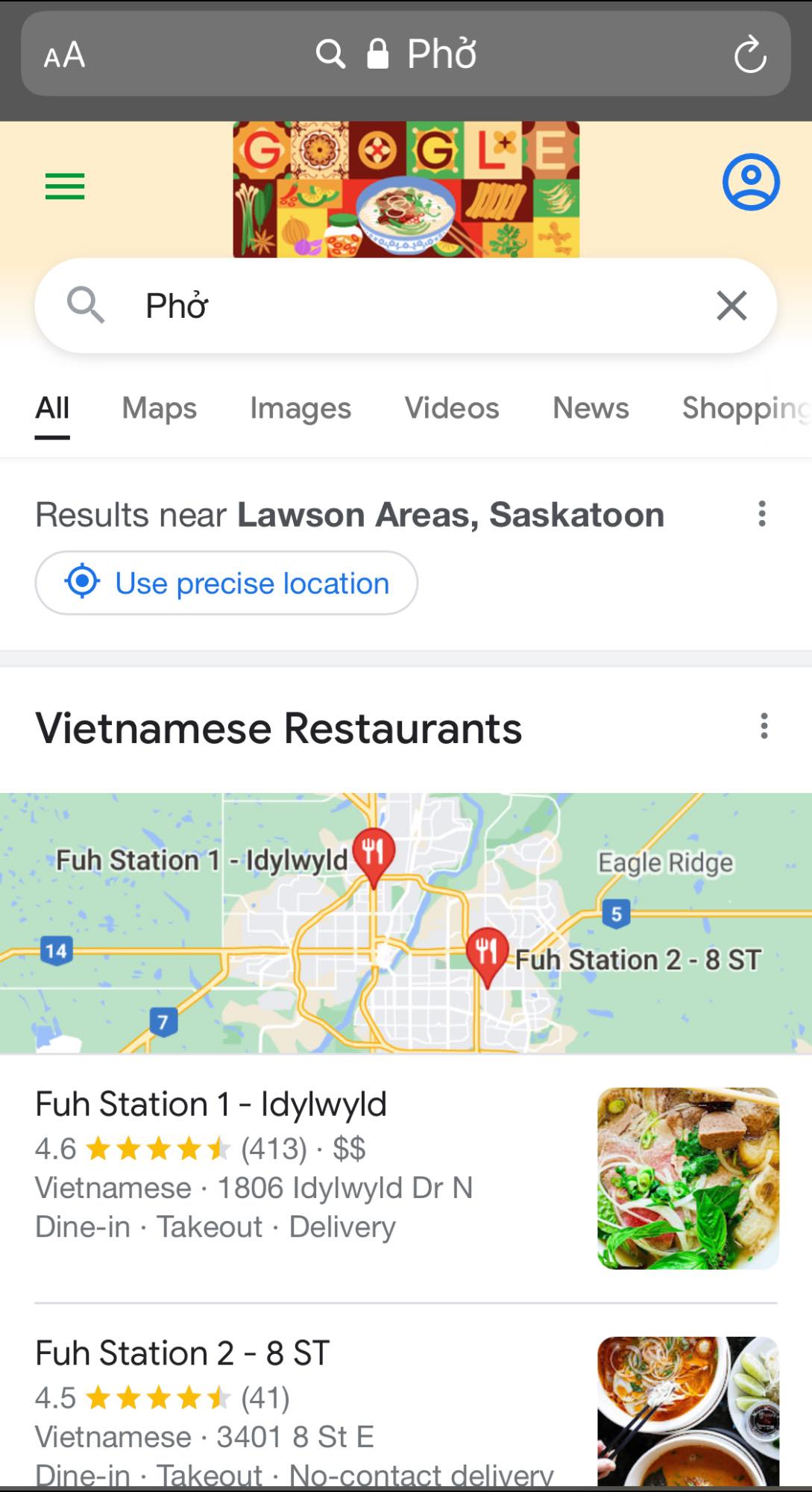Image resolution: width=812 pixels, height=1492 pixels.
Task: Switch to the Maps tab
Action: [x=159, y=408]
